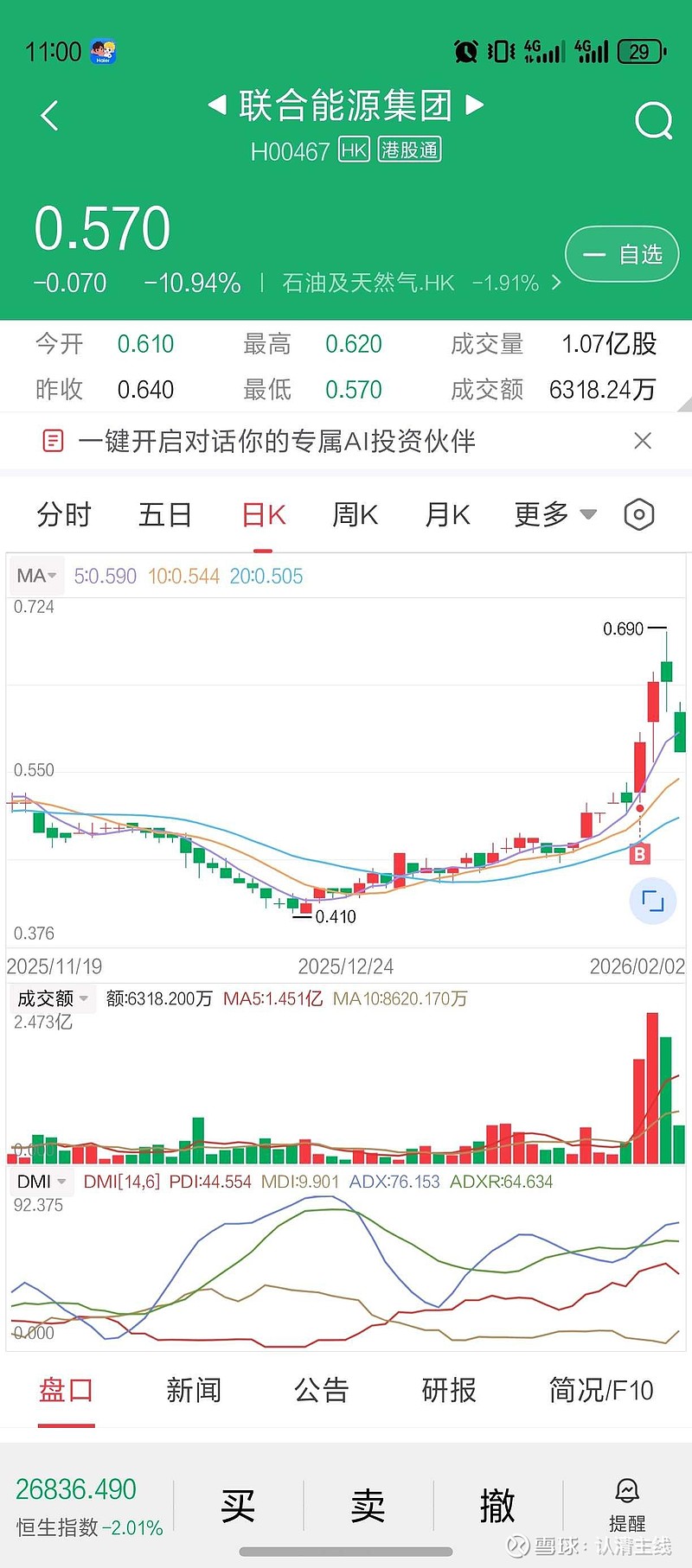Change the 成交额 indicator dropdown
Image resolution: width=692 pixels, height=1568 pixels.
[x=53, y=998]
